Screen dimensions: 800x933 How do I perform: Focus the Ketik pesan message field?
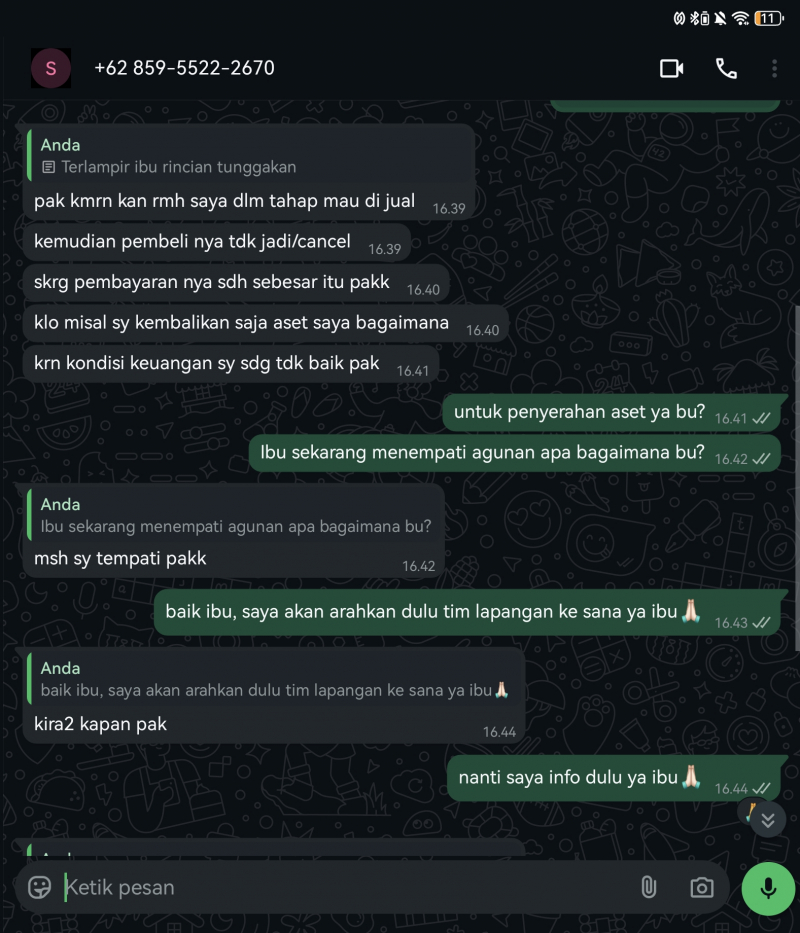click(x=340, y=887)
